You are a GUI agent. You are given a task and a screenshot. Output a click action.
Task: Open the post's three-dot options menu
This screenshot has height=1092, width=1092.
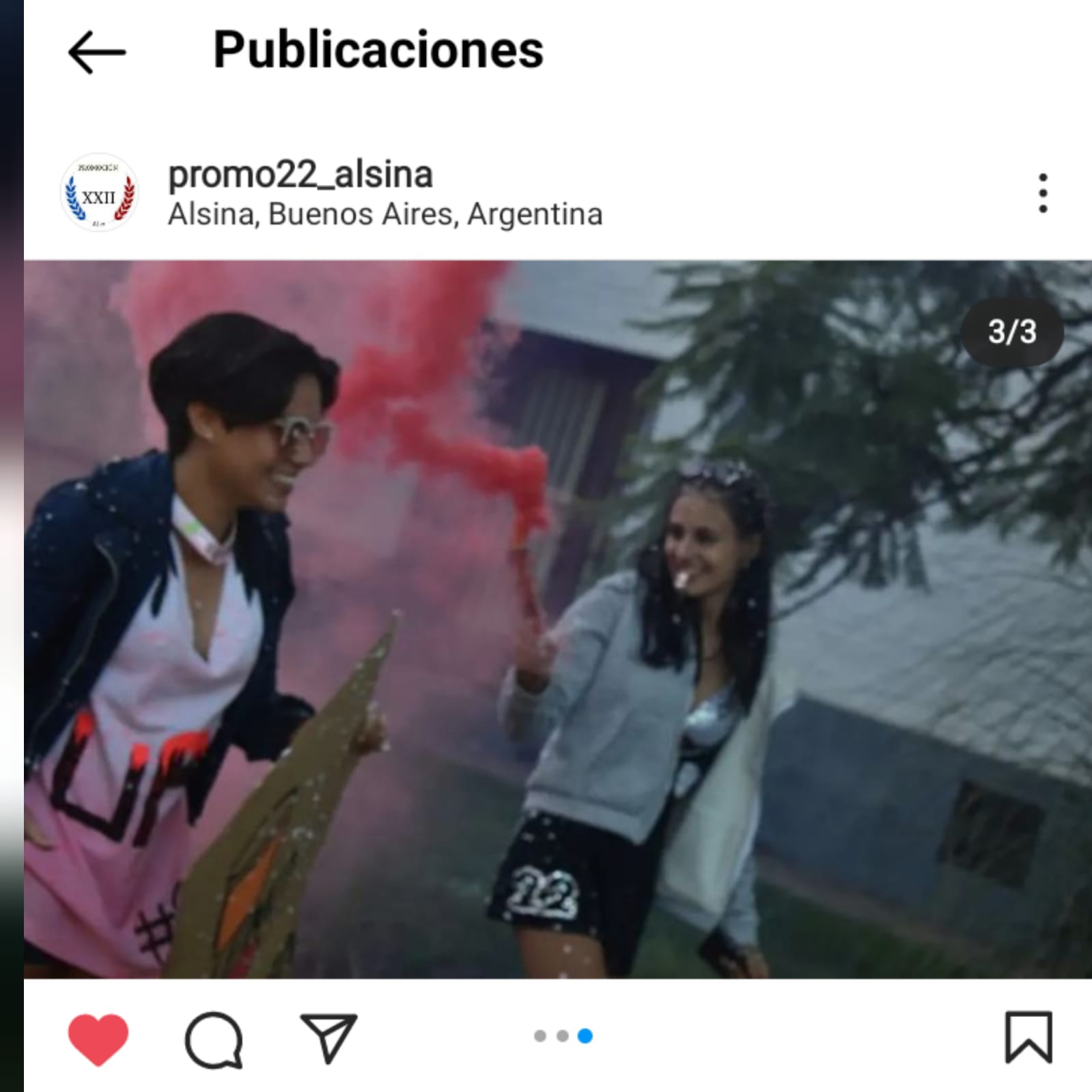click(1042, 193)
